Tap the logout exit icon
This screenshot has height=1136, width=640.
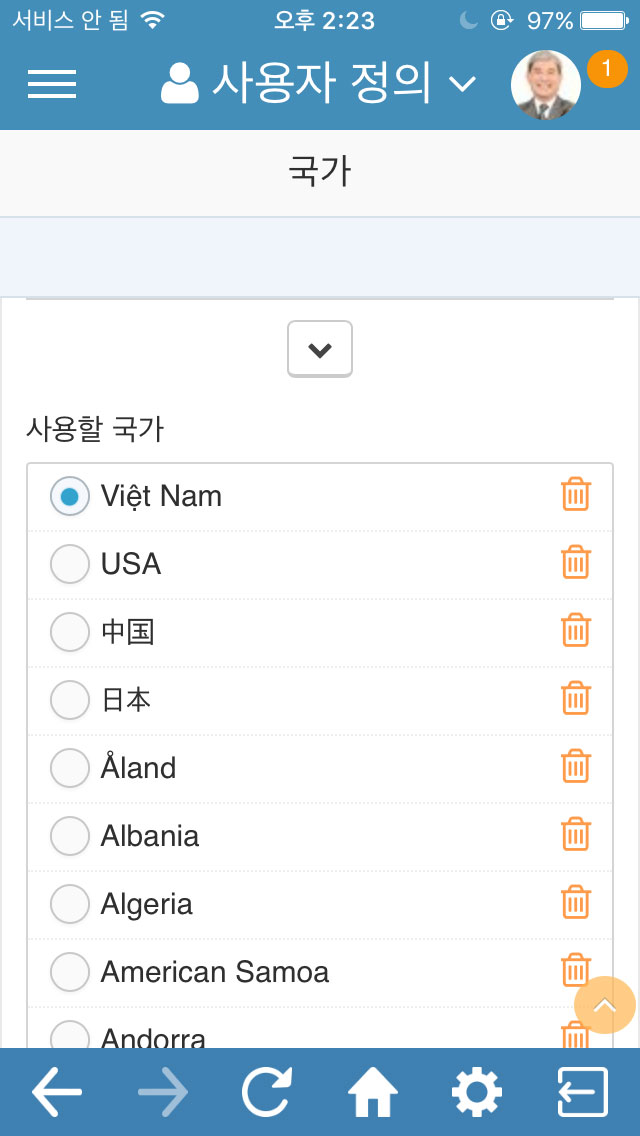[583, 1092]
